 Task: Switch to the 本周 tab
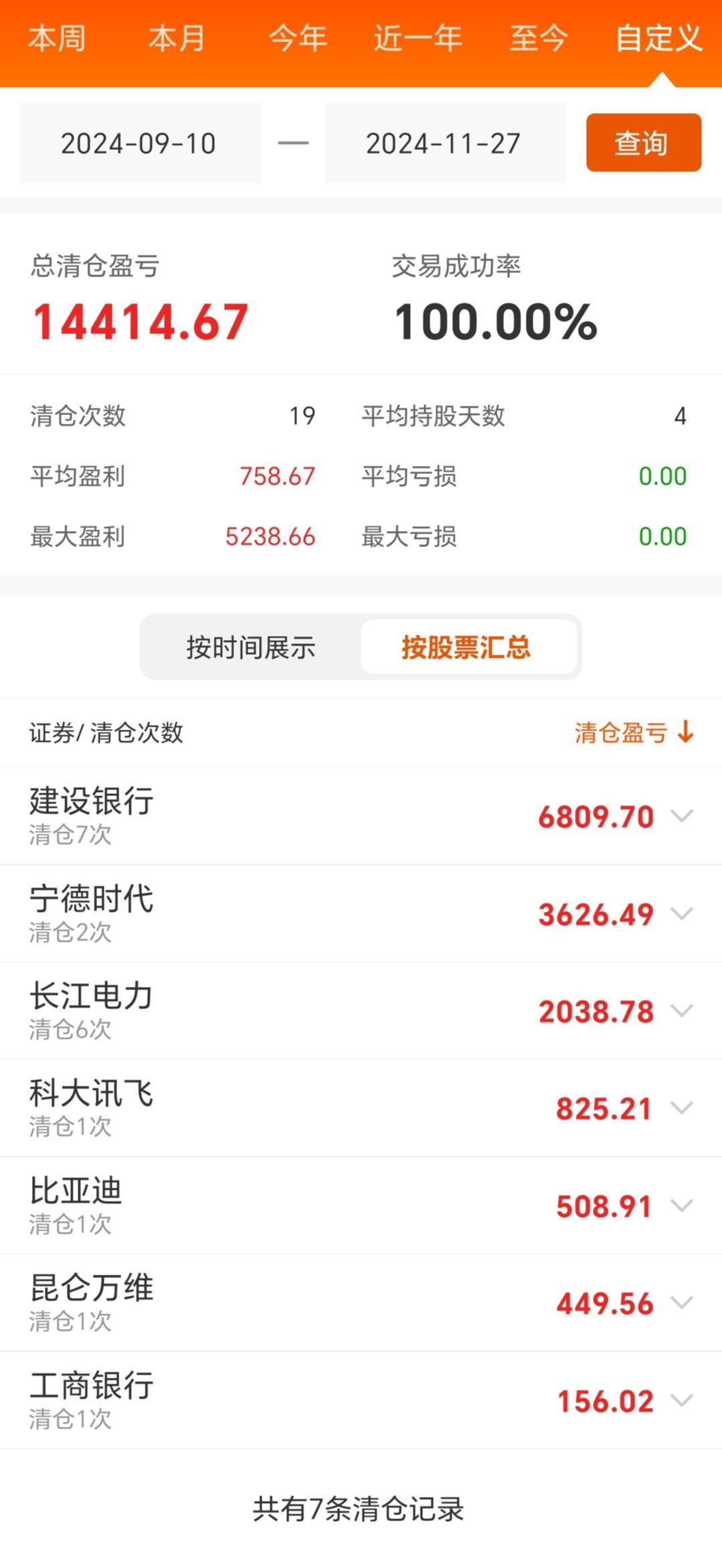click(57, 38)
